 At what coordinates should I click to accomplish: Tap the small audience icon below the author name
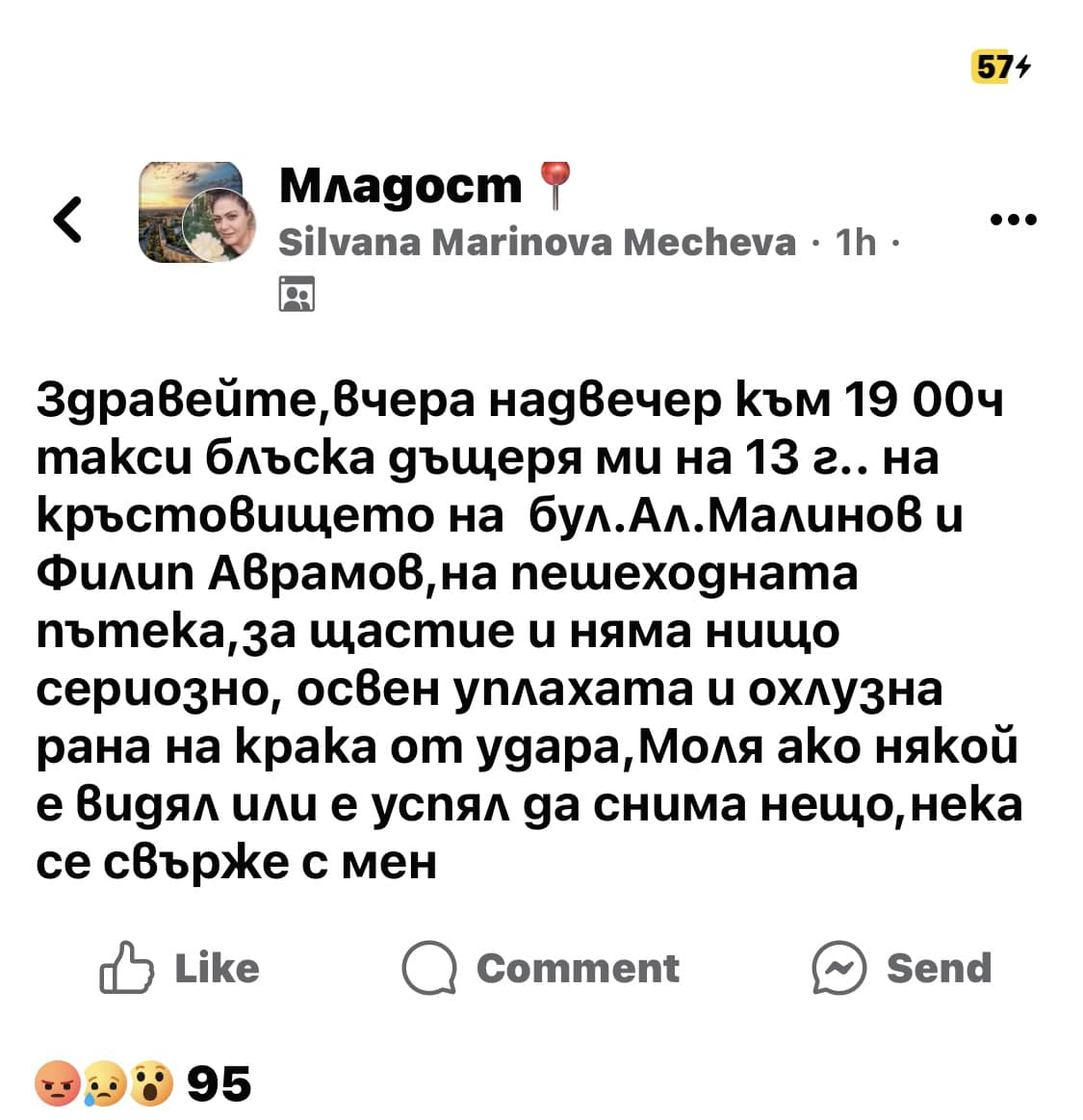tap(297, 294)
